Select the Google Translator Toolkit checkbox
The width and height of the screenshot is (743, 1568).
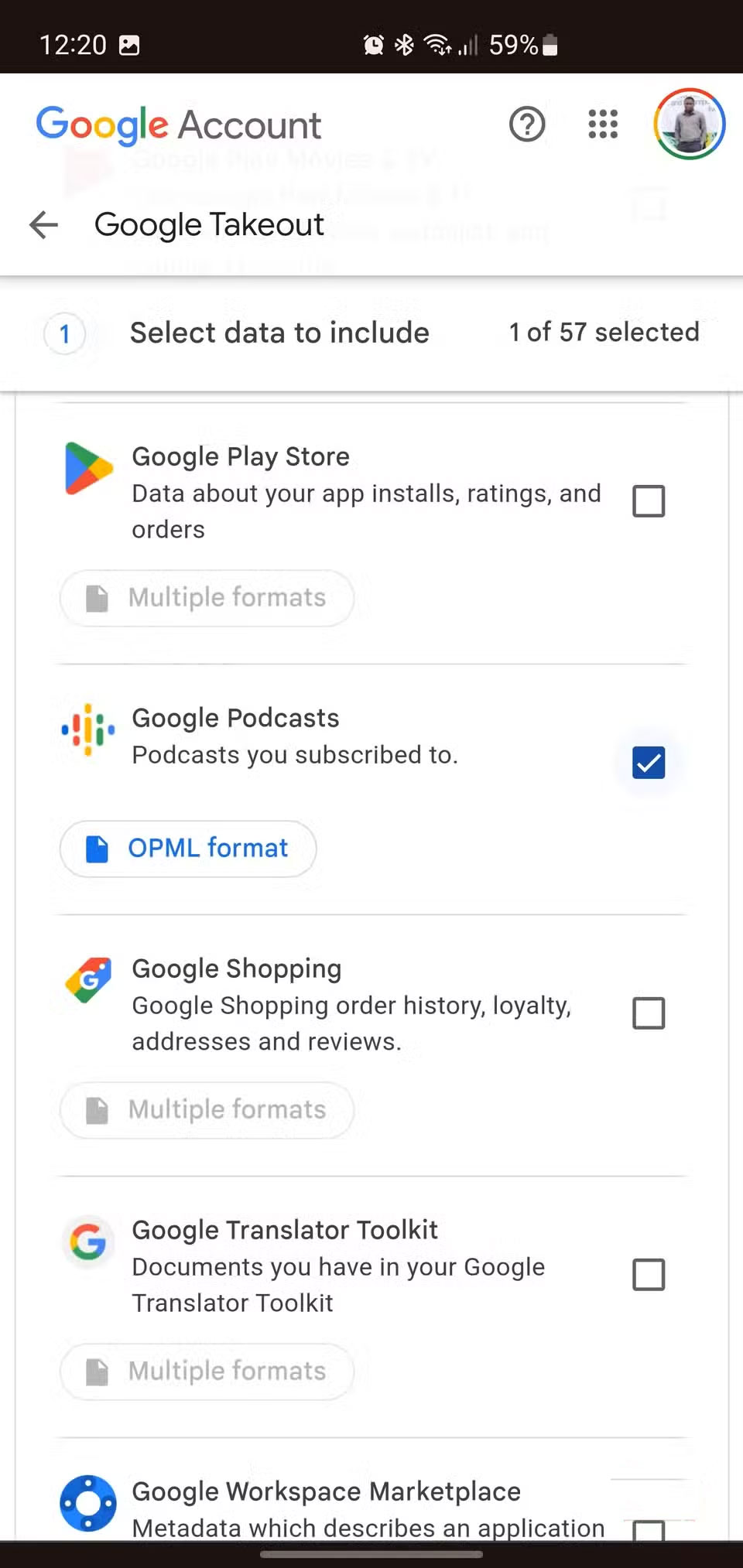click(x=649, y=1275)
